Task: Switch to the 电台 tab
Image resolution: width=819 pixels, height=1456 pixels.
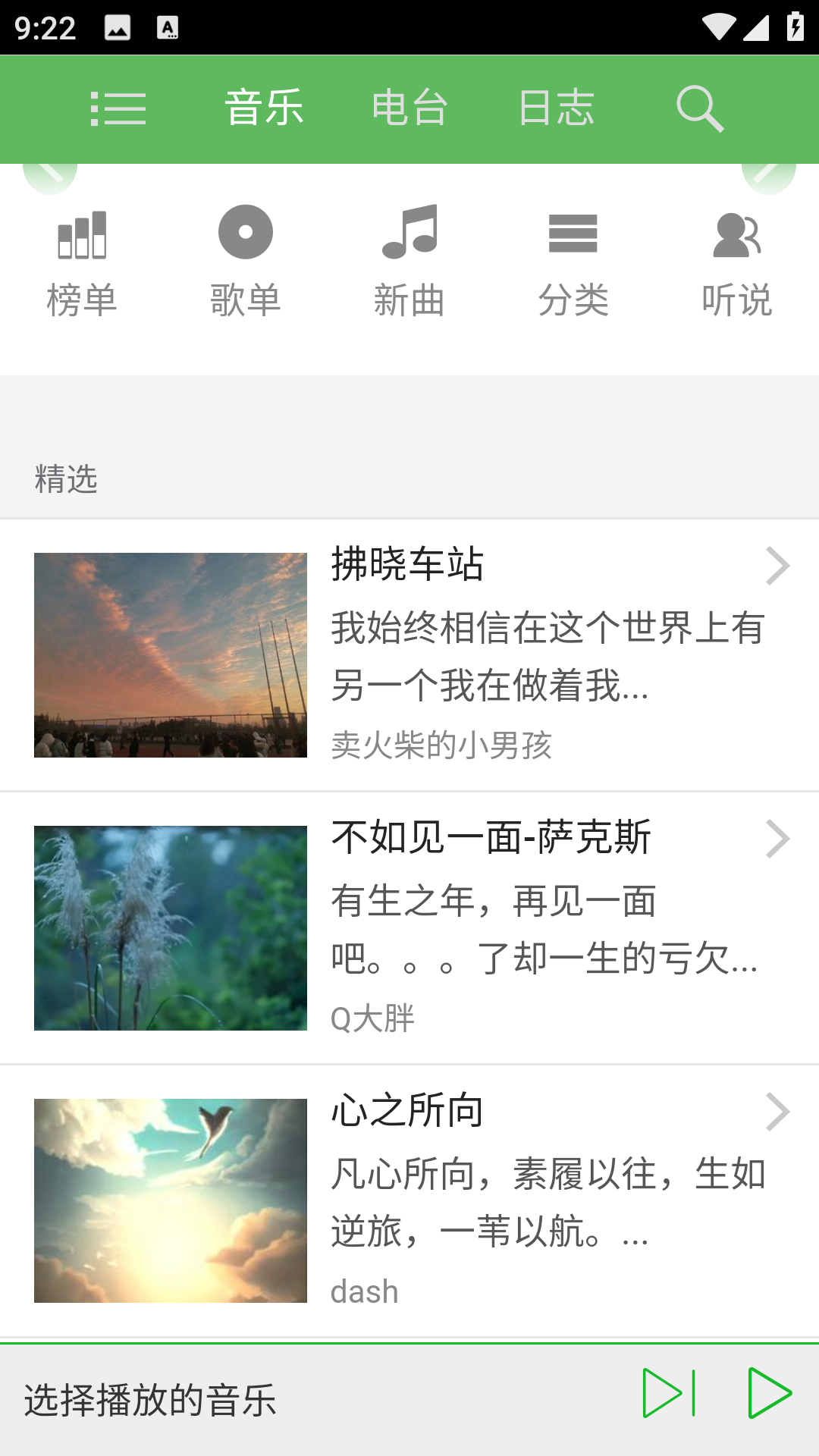Action: (409, 108)
